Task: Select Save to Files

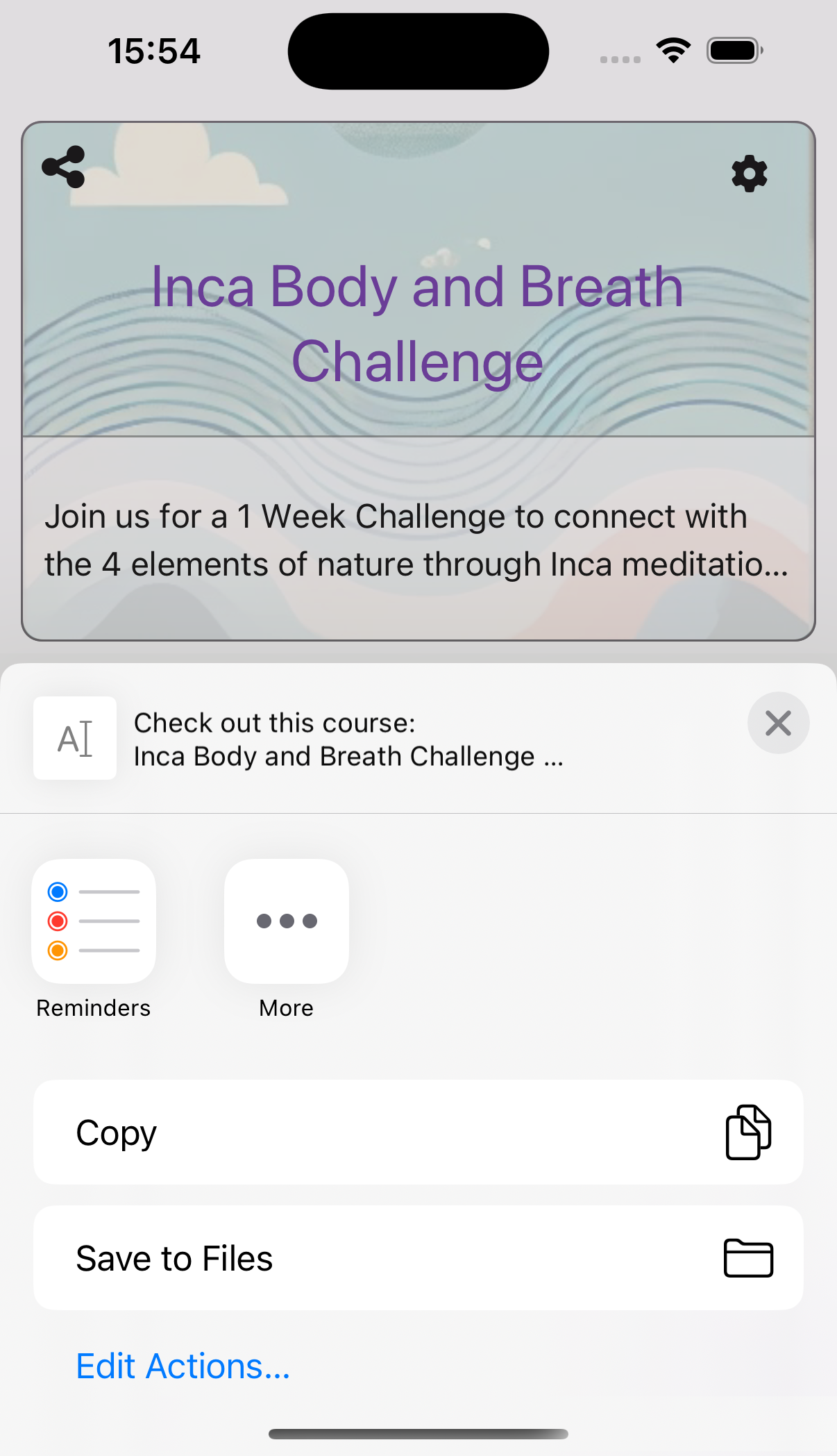Action: coord(418,1258)
